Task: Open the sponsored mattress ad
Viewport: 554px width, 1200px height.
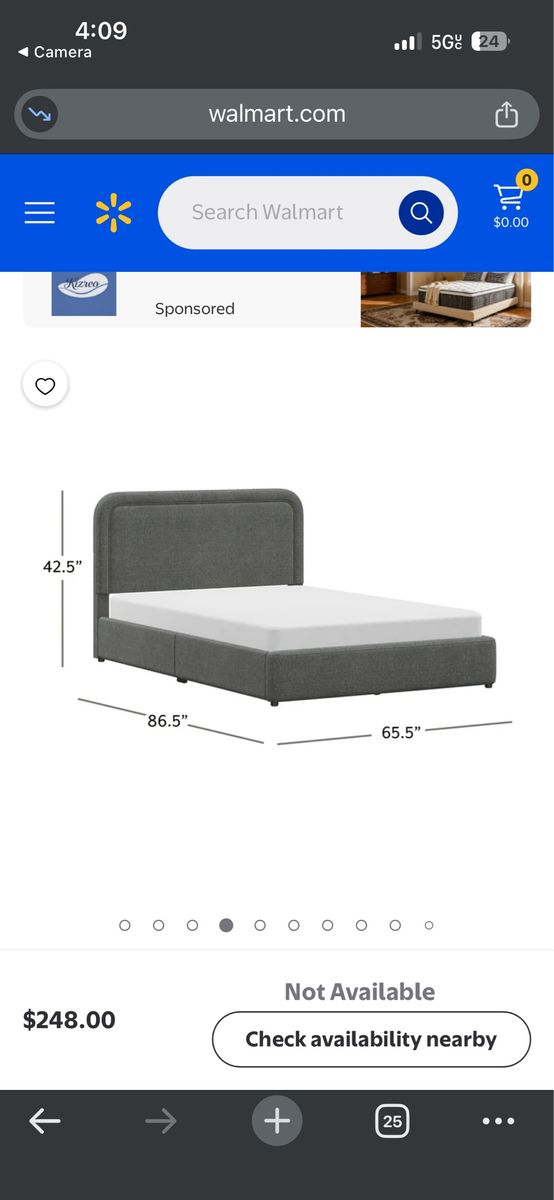Action: (277, 299)
